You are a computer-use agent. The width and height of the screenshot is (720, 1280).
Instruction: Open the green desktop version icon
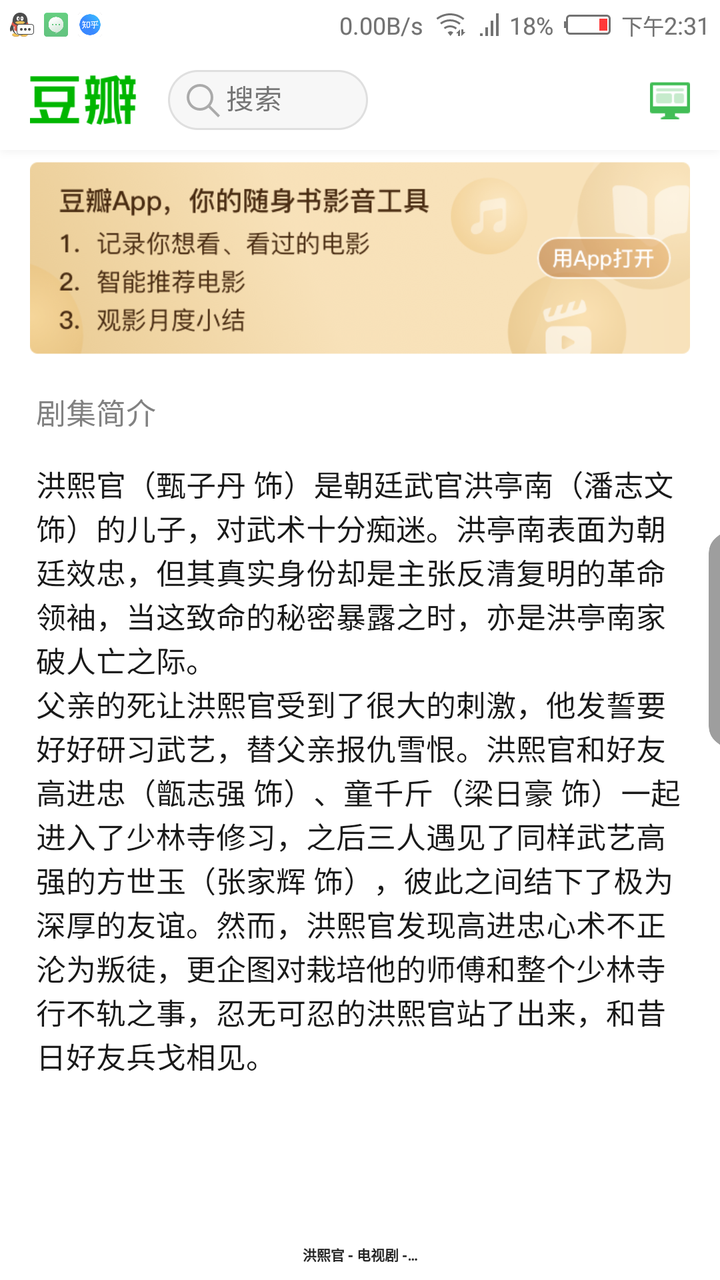669,100
